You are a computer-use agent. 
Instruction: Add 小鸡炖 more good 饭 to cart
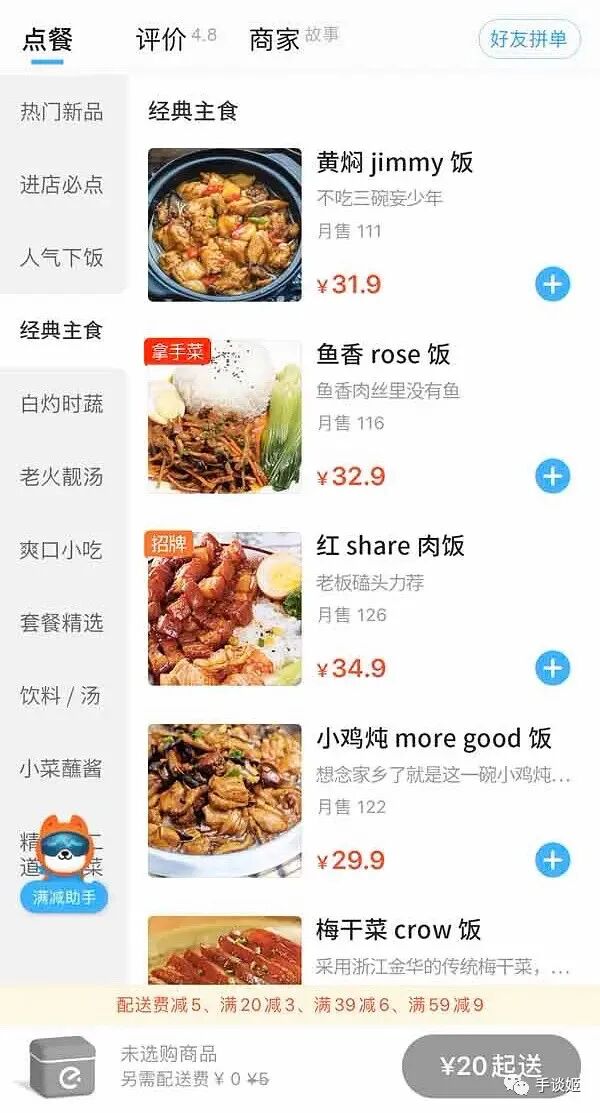click(552, 860)
